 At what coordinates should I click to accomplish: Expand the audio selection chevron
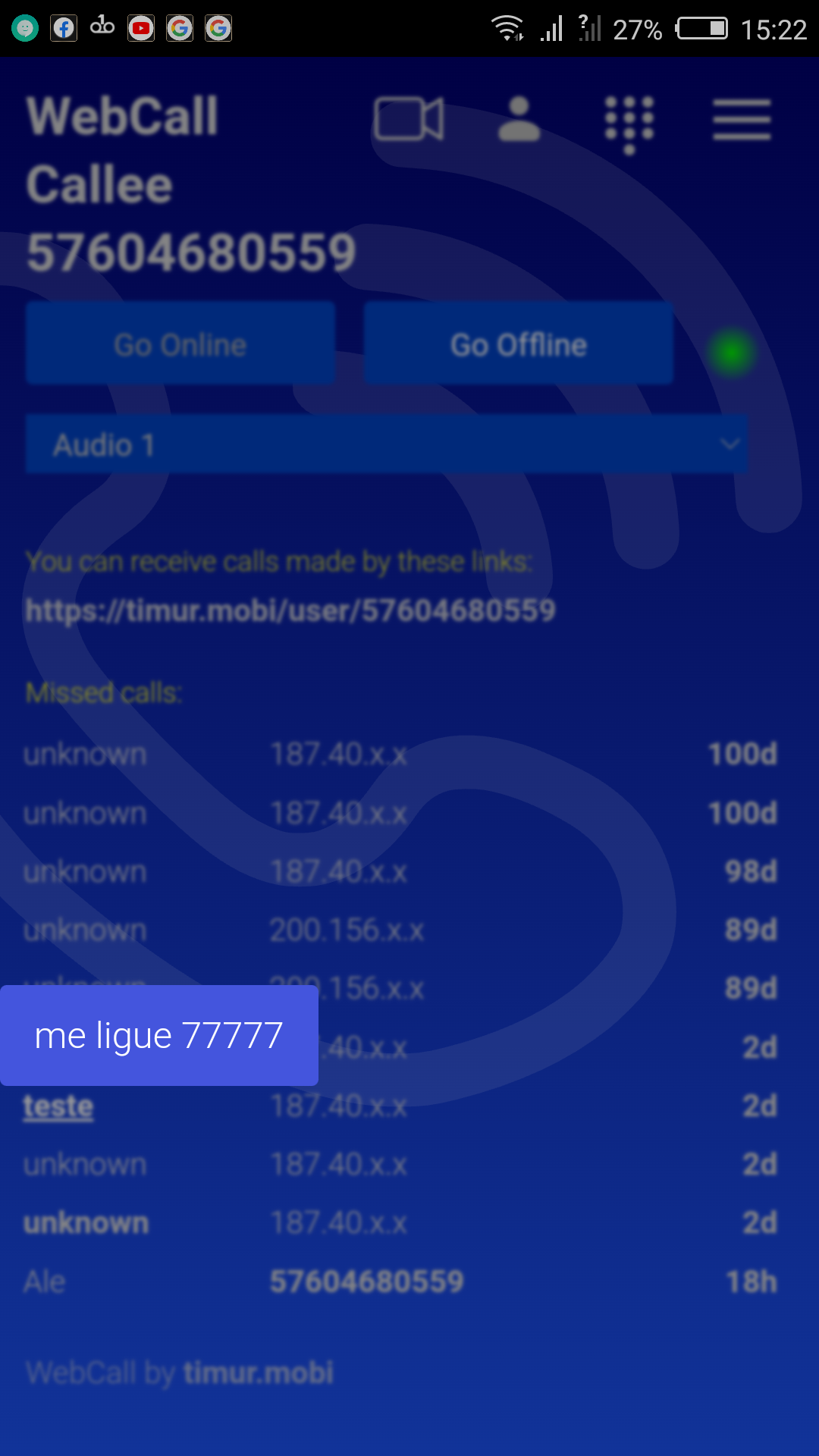point(730,445)
